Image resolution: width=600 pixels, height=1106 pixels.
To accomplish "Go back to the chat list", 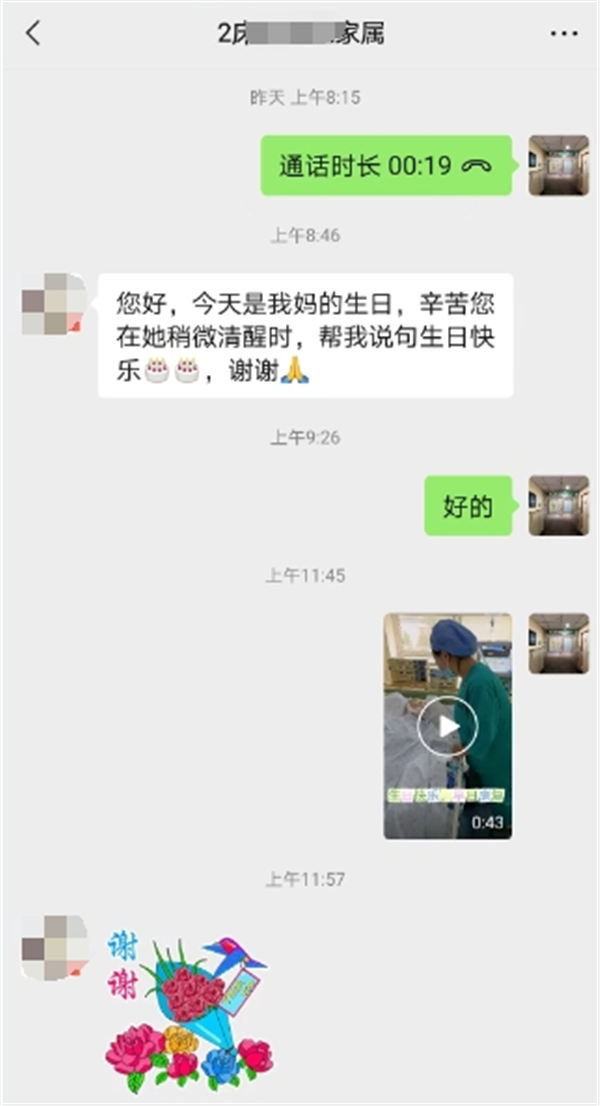I will (x=33, y=33).
